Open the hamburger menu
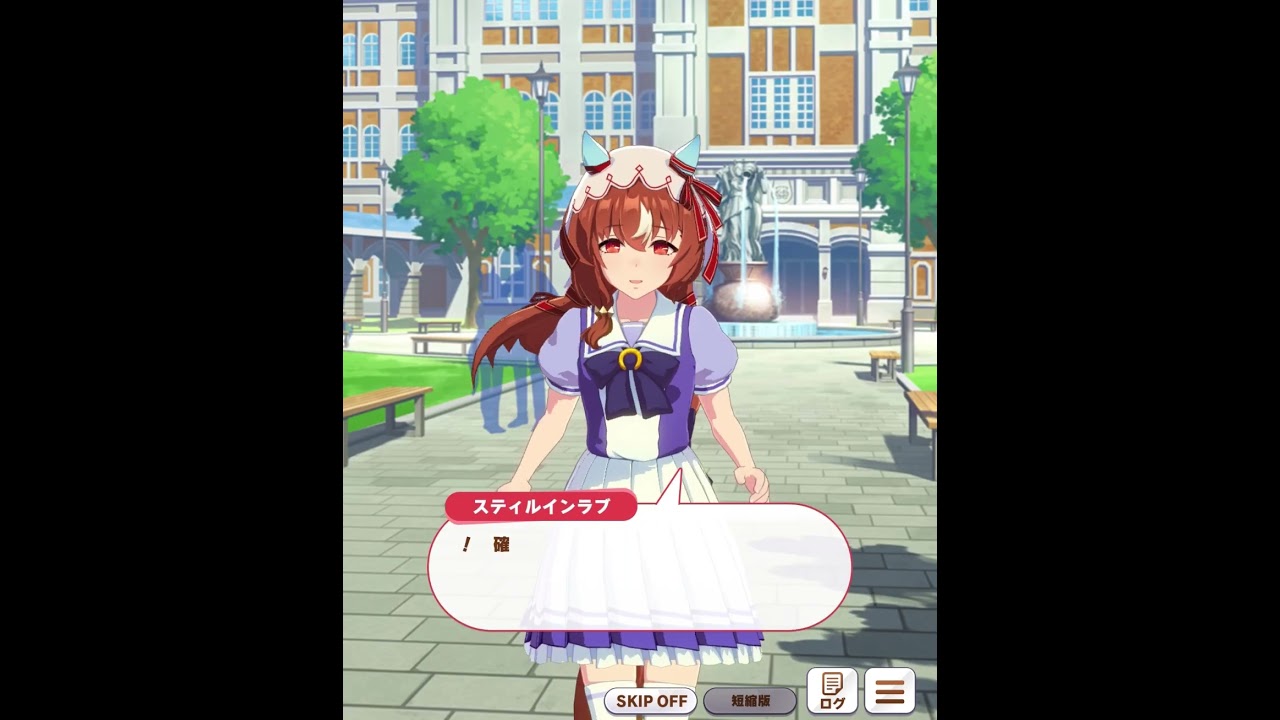The width and height of the screenshot is (1280, 720). (889, 691)
